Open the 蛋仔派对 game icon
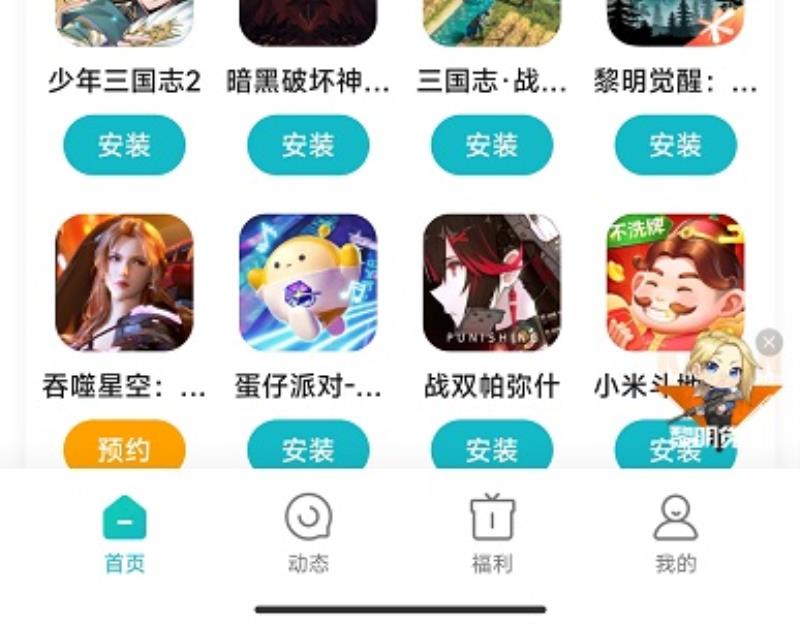 click(308, 282)
